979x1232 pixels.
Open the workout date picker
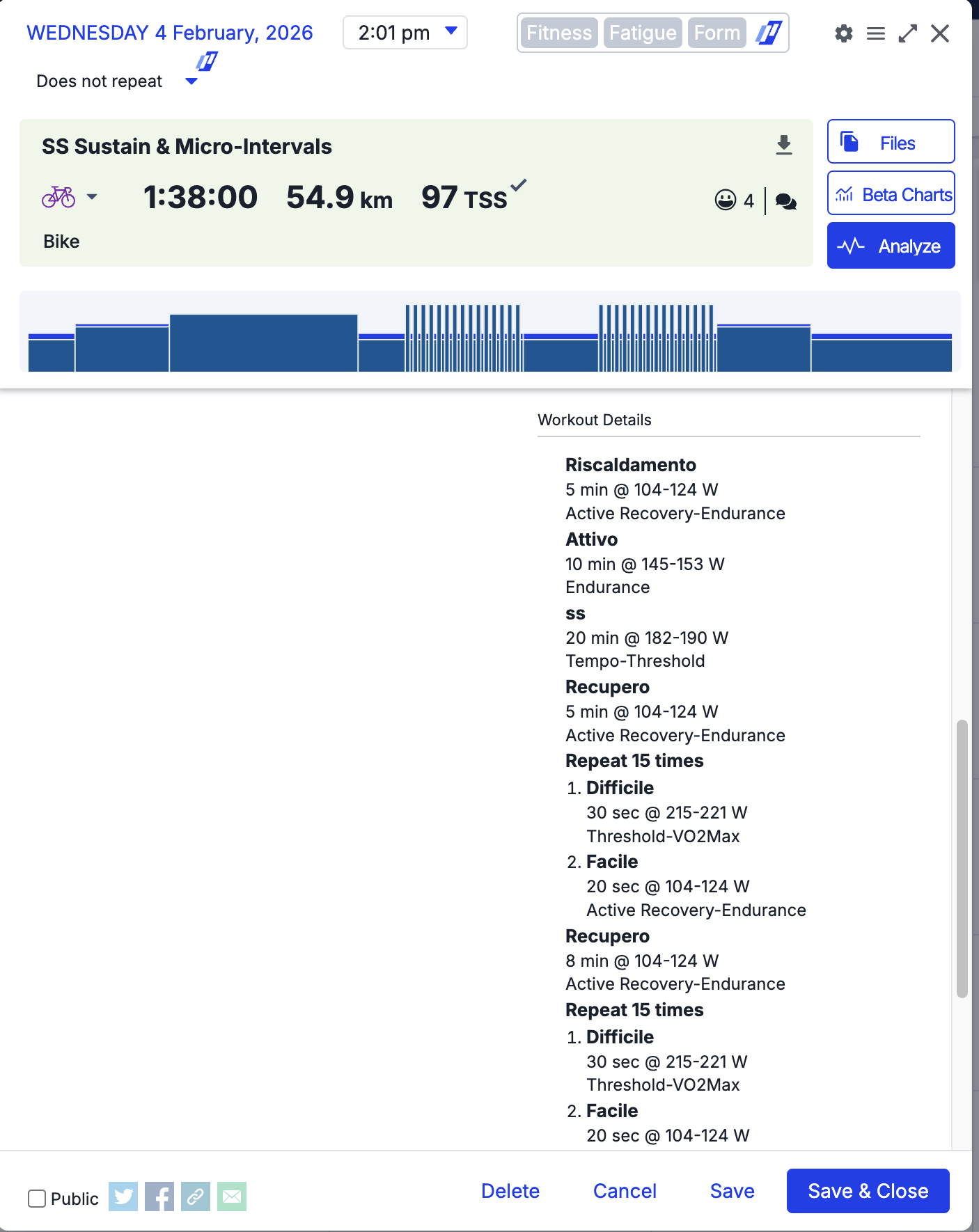[x=170, y=33]
